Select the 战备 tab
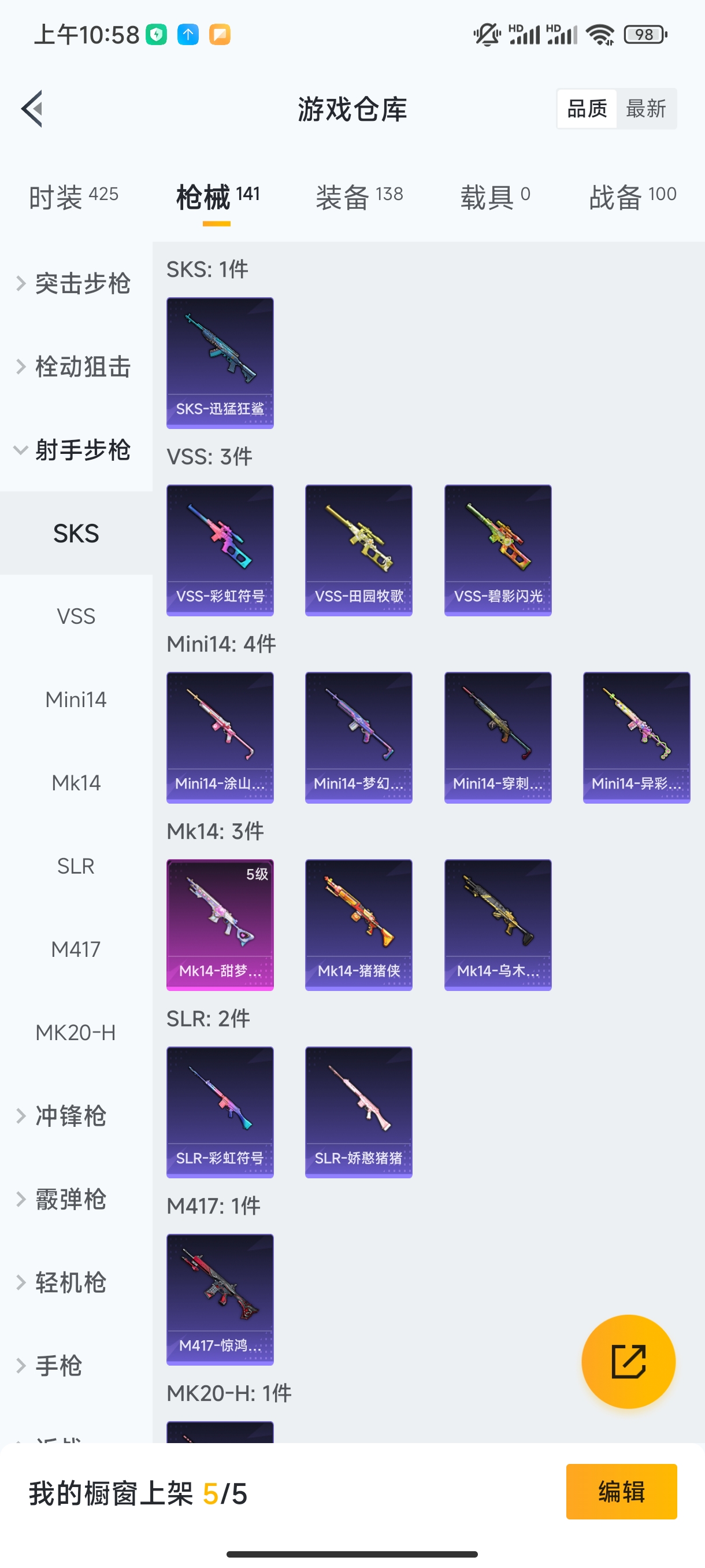Screen dimensions: 705x1568 (632, 197)
